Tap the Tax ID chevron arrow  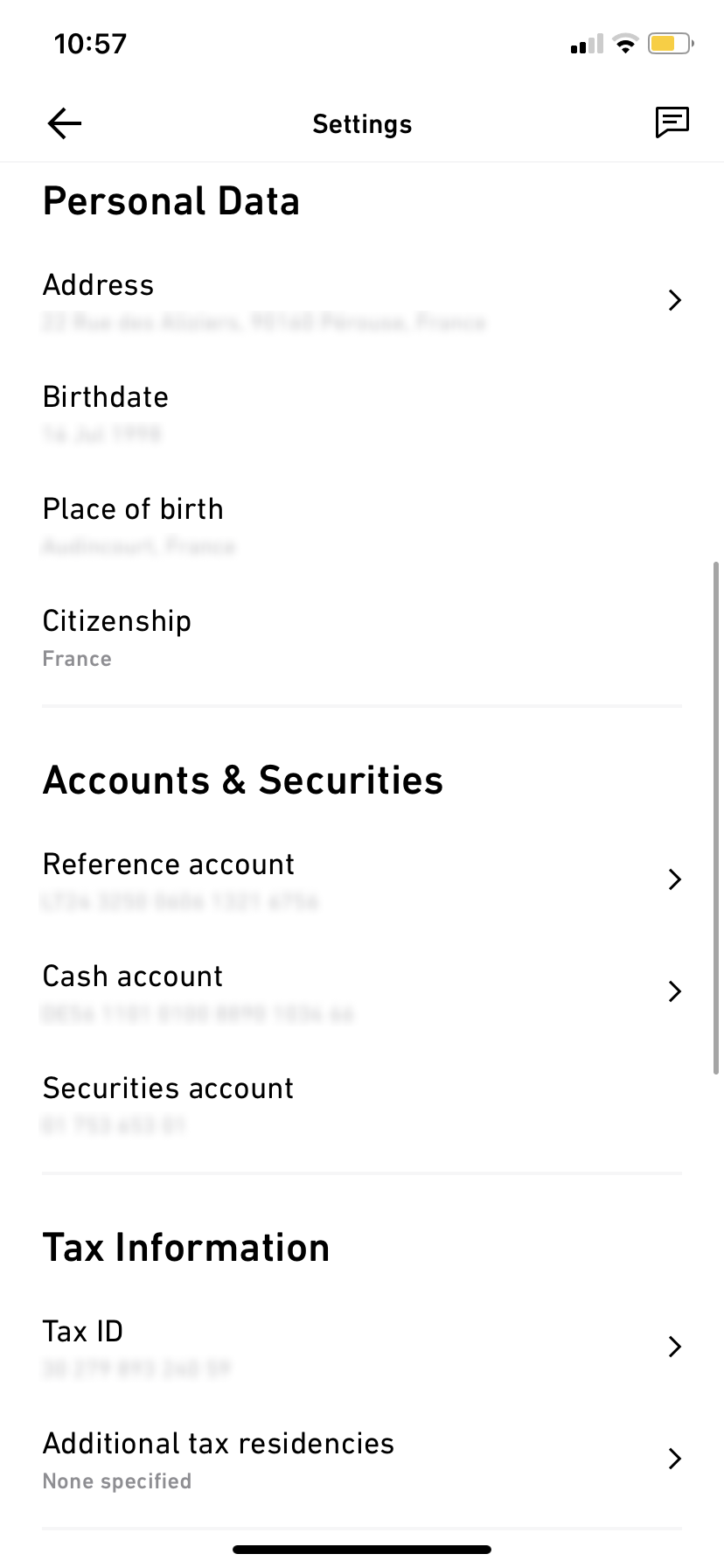pyautogui.click(x=674, y=1347)
